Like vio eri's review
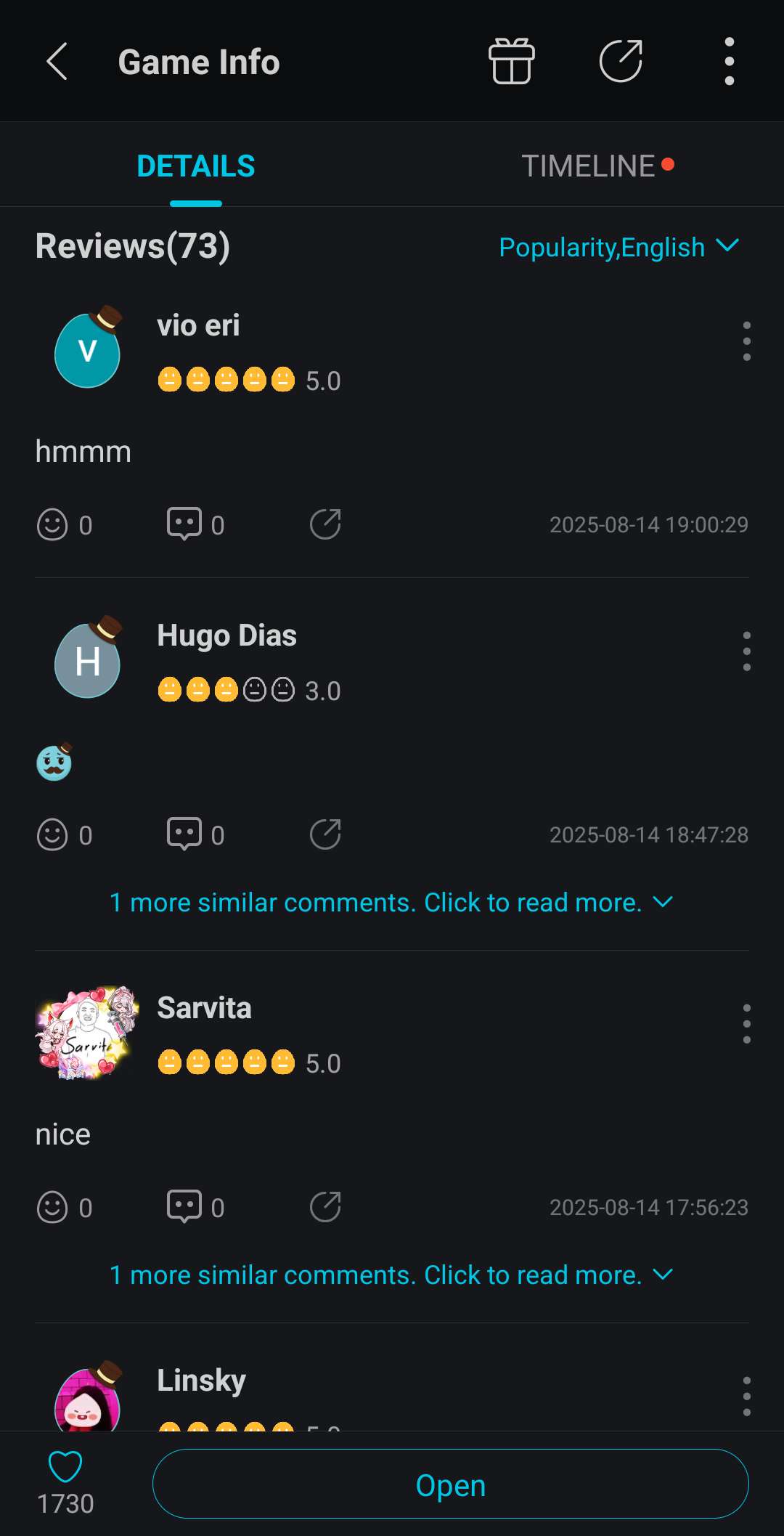 click(52, 525)
